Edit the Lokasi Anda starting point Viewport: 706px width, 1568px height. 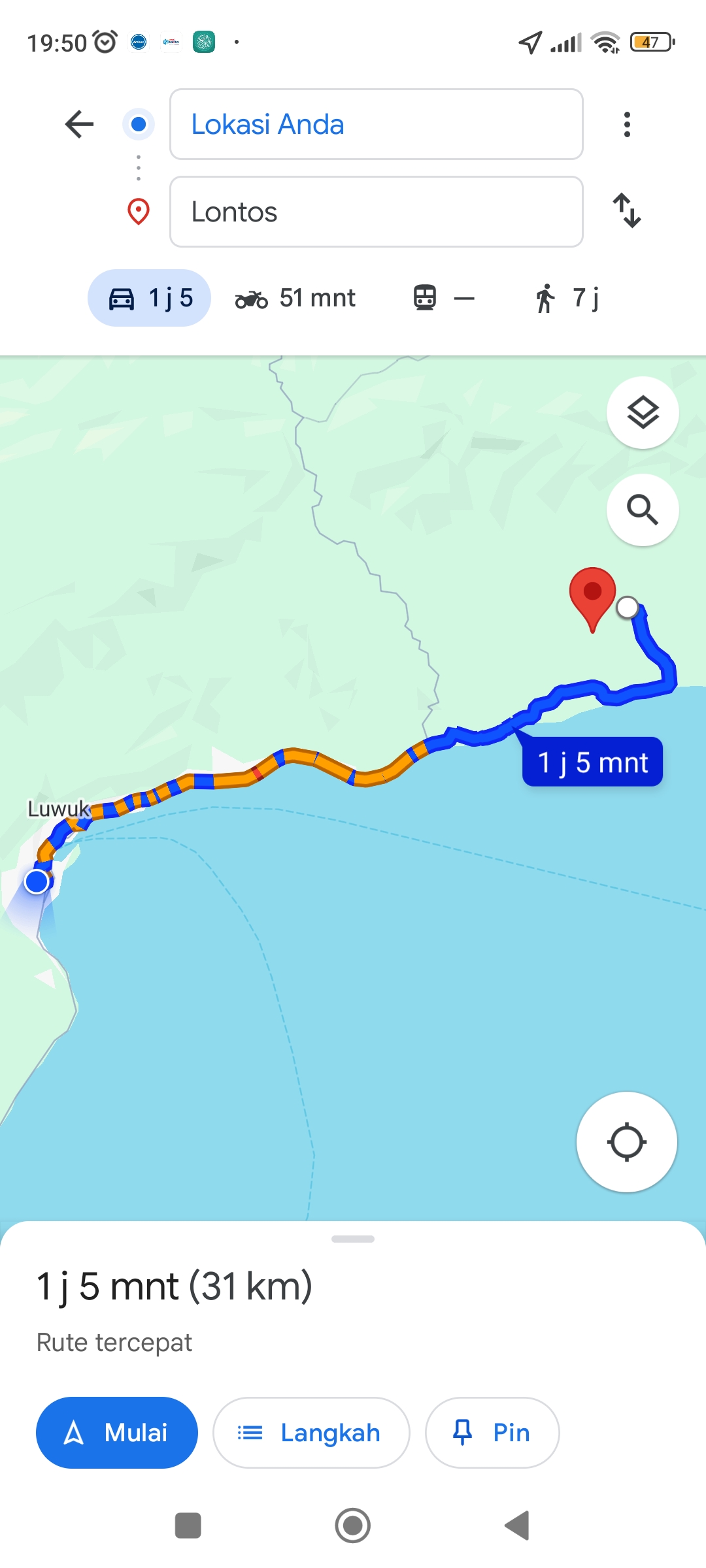point(376,124)
